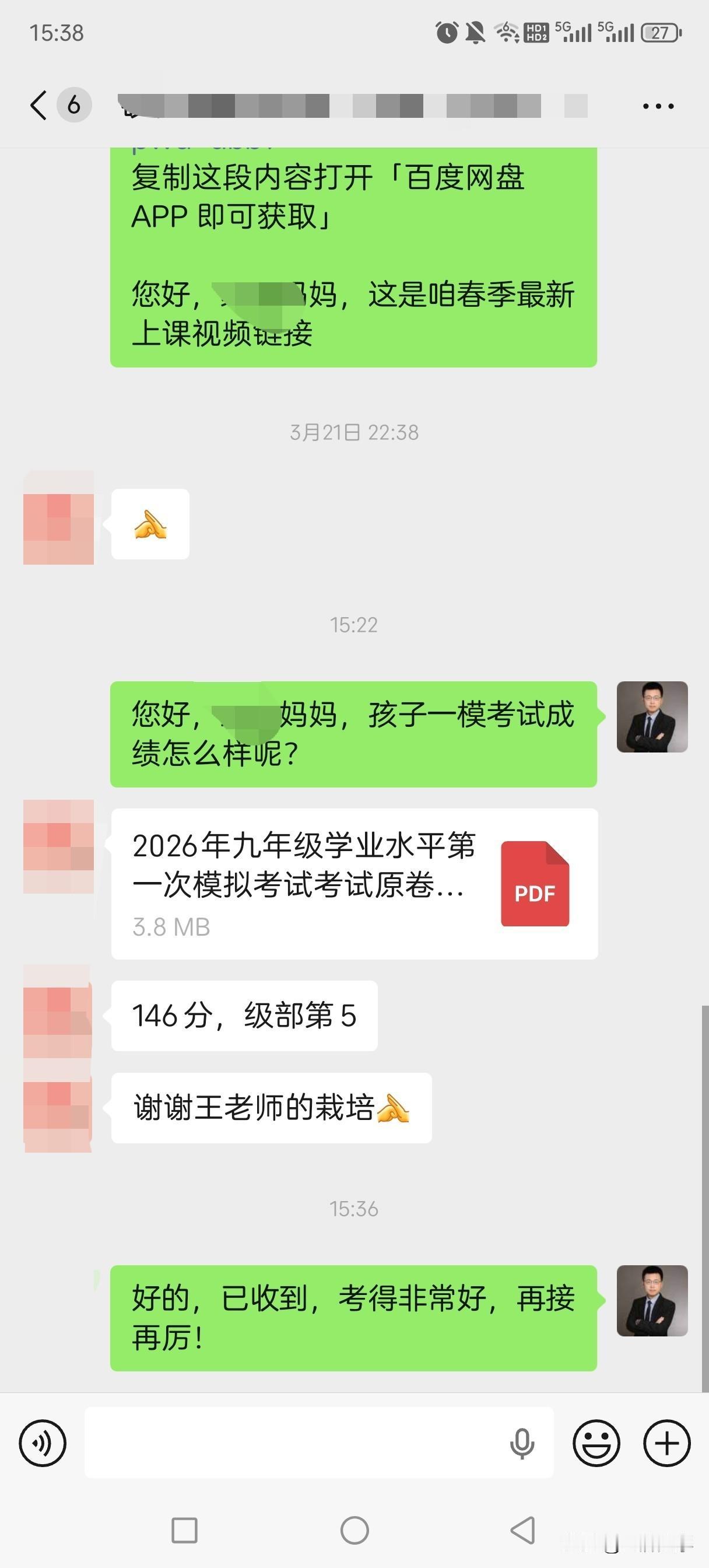Click the parent's pink avatar beside the 146分 message

click(x=58, y=1017)
